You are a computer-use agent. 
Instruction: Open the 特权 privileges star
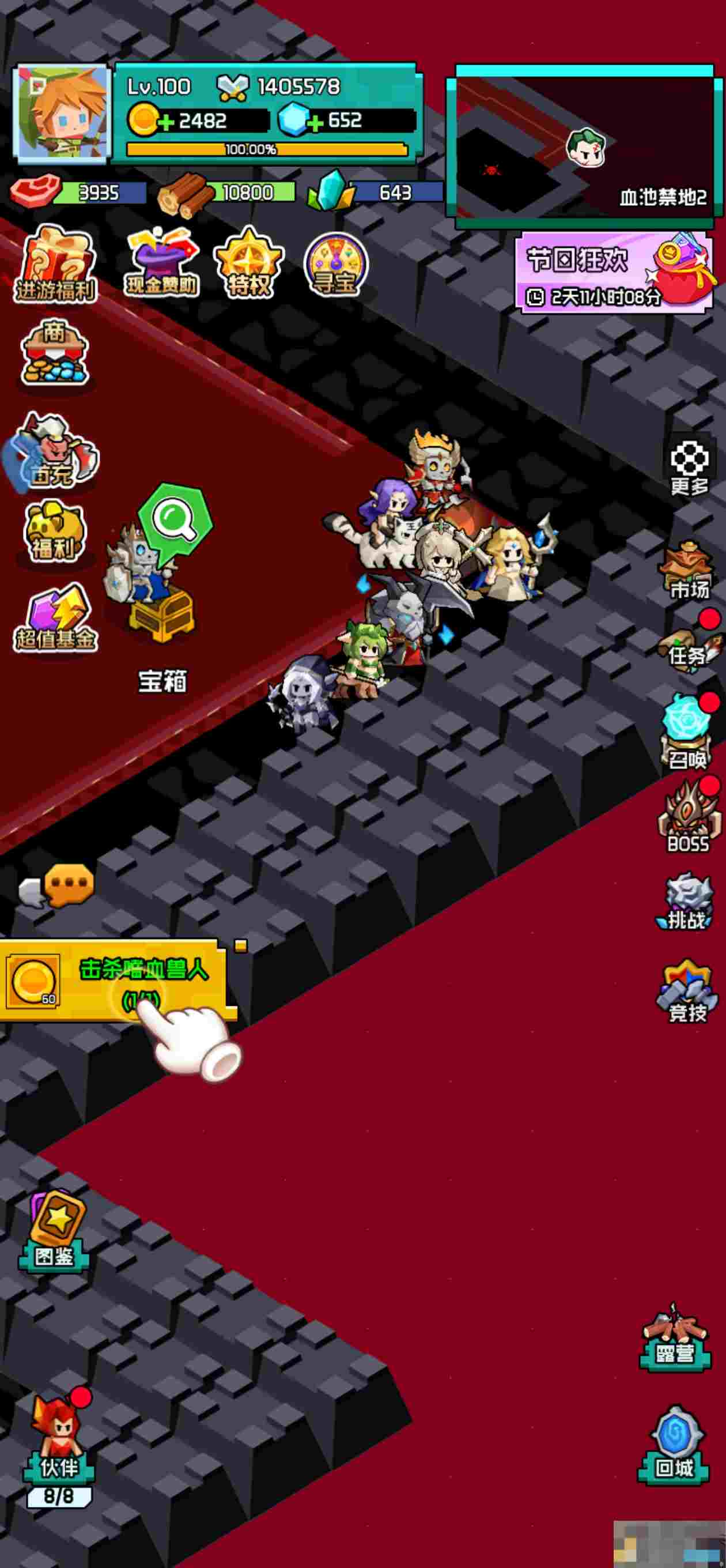(248, 263)
